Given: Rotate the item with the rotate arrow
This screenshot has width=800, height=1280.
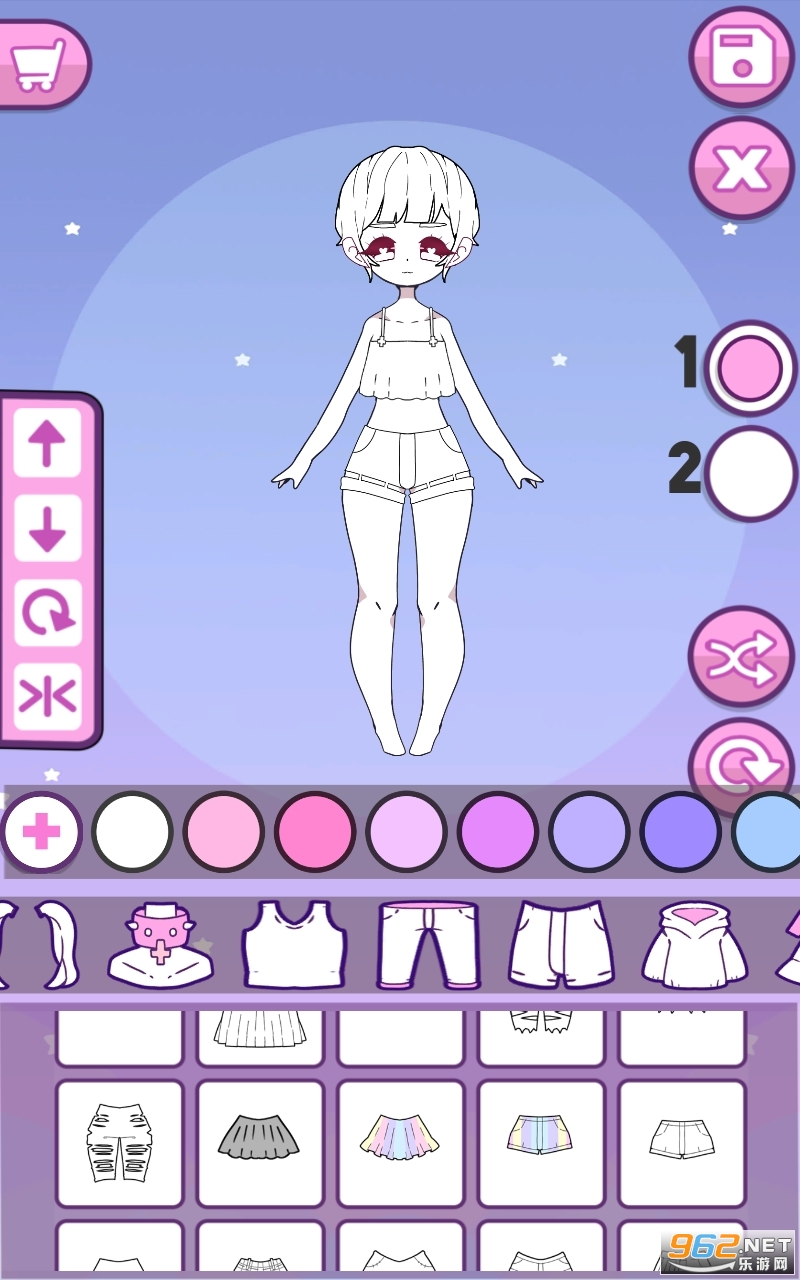Looking at the screenshot, I should [x=47, y=612].
